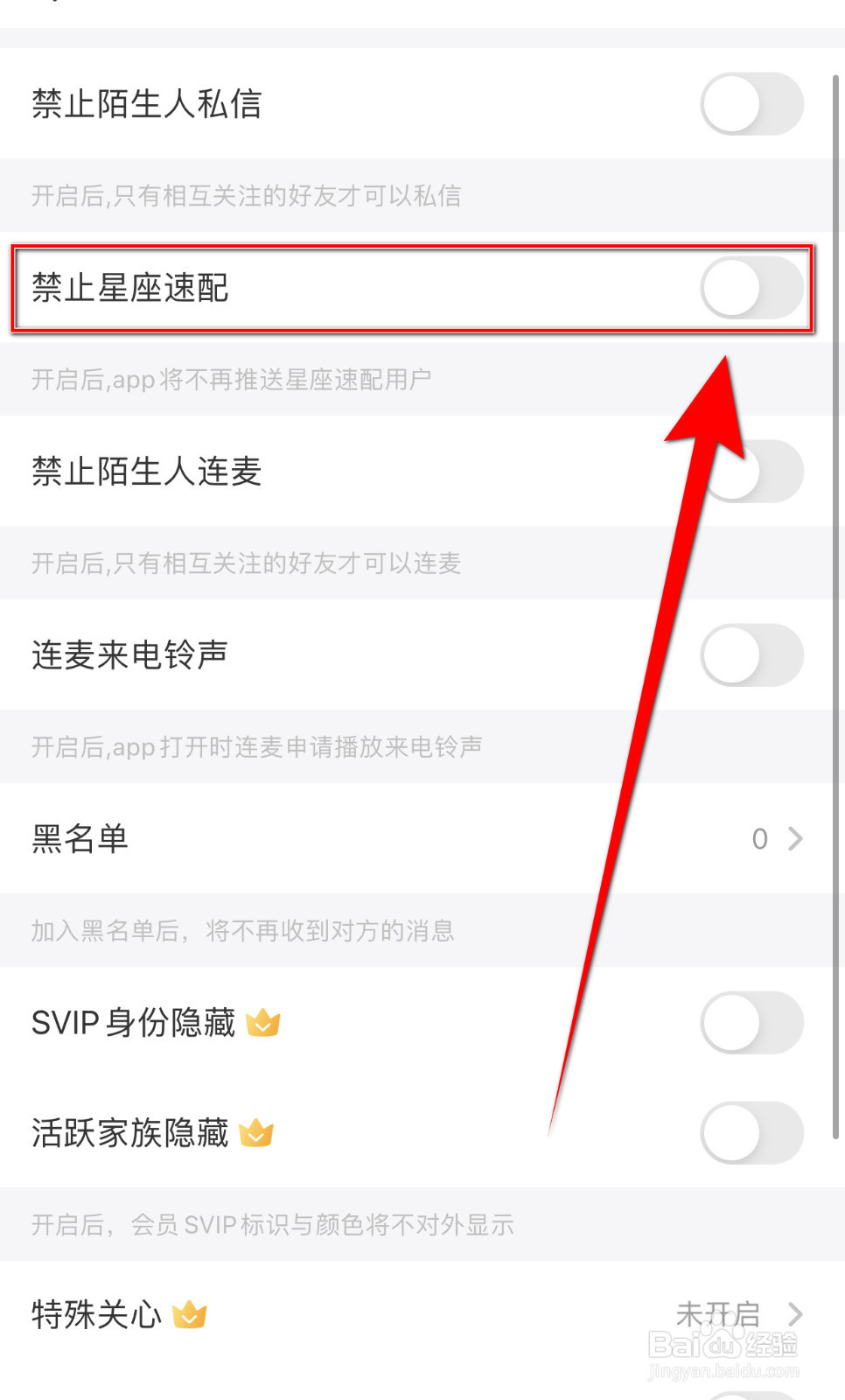Open 特殊关心 using its right arrow
The height and width of the screenshot is (1400, 845).
794,1312
